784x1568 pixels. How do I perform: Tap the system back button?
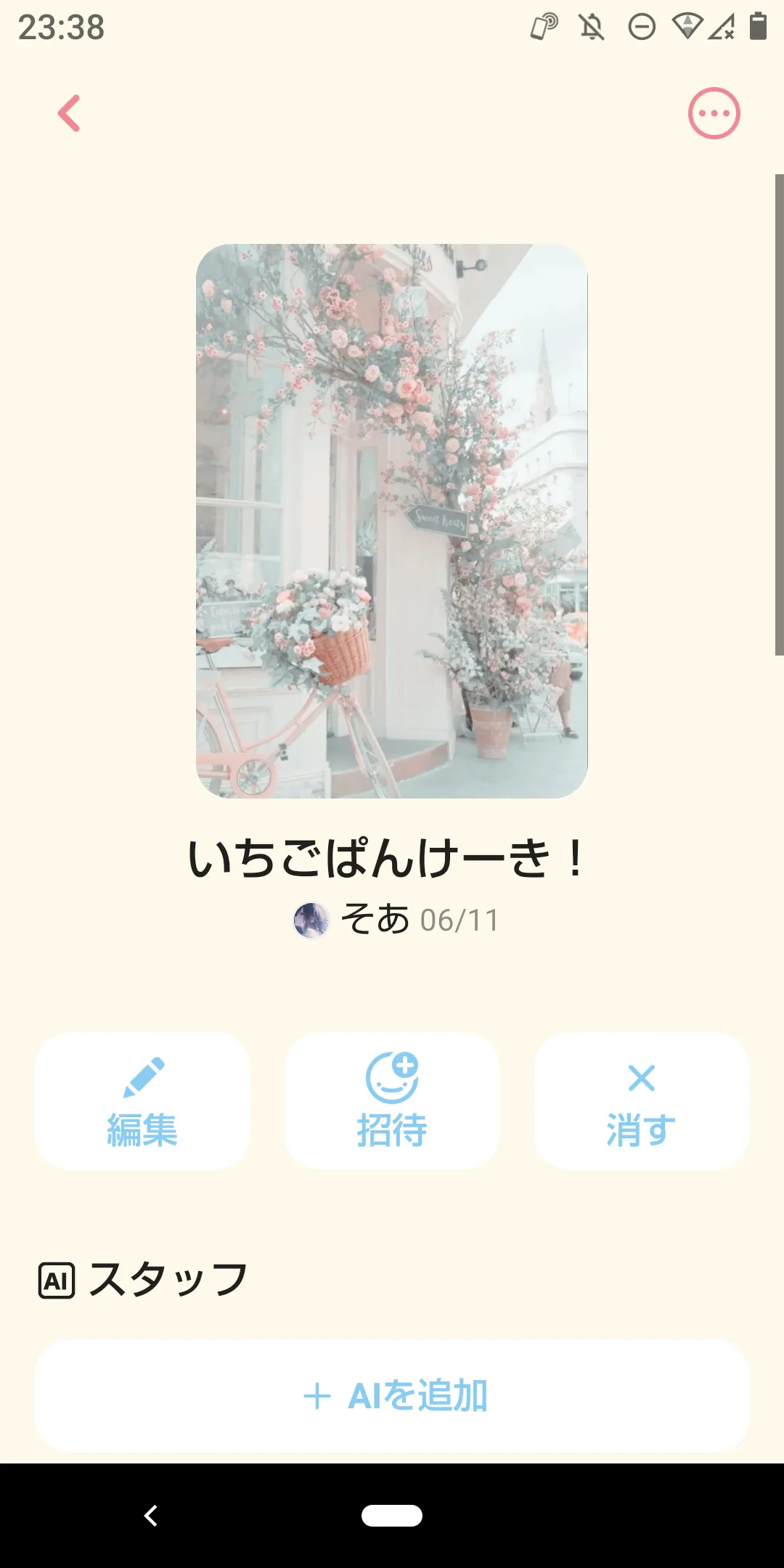click(151, 1516)
